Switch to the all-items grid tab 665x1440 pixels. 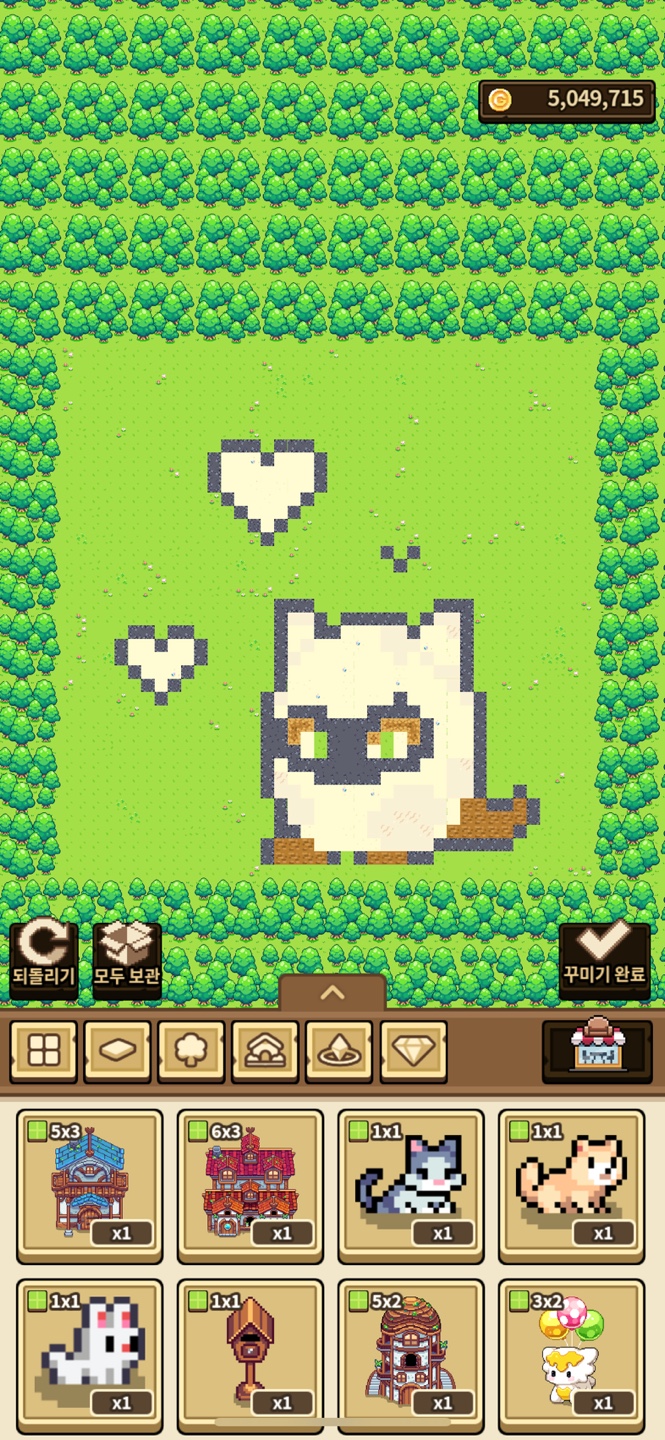click(x=44, y=1051)
